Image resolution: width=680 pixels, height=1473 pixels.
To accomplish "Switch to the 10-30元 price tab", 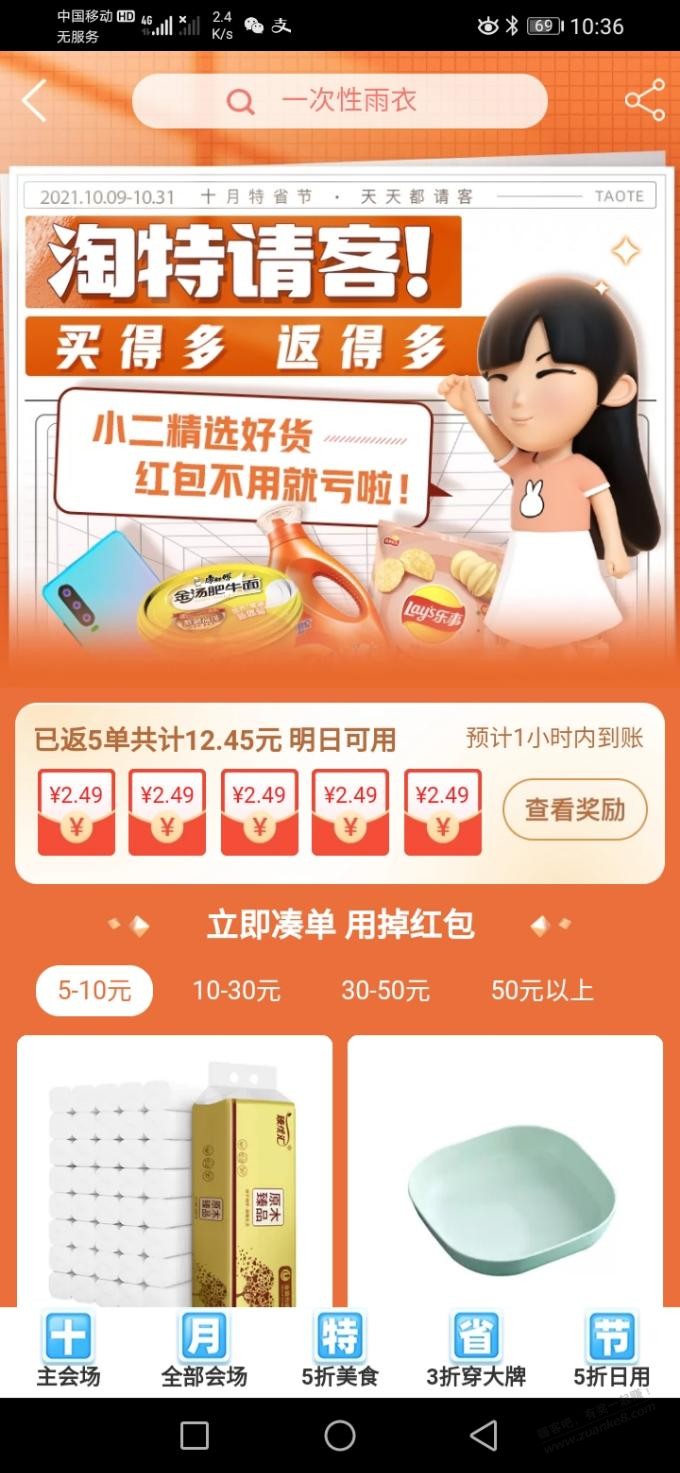I will tap(236, 990).
